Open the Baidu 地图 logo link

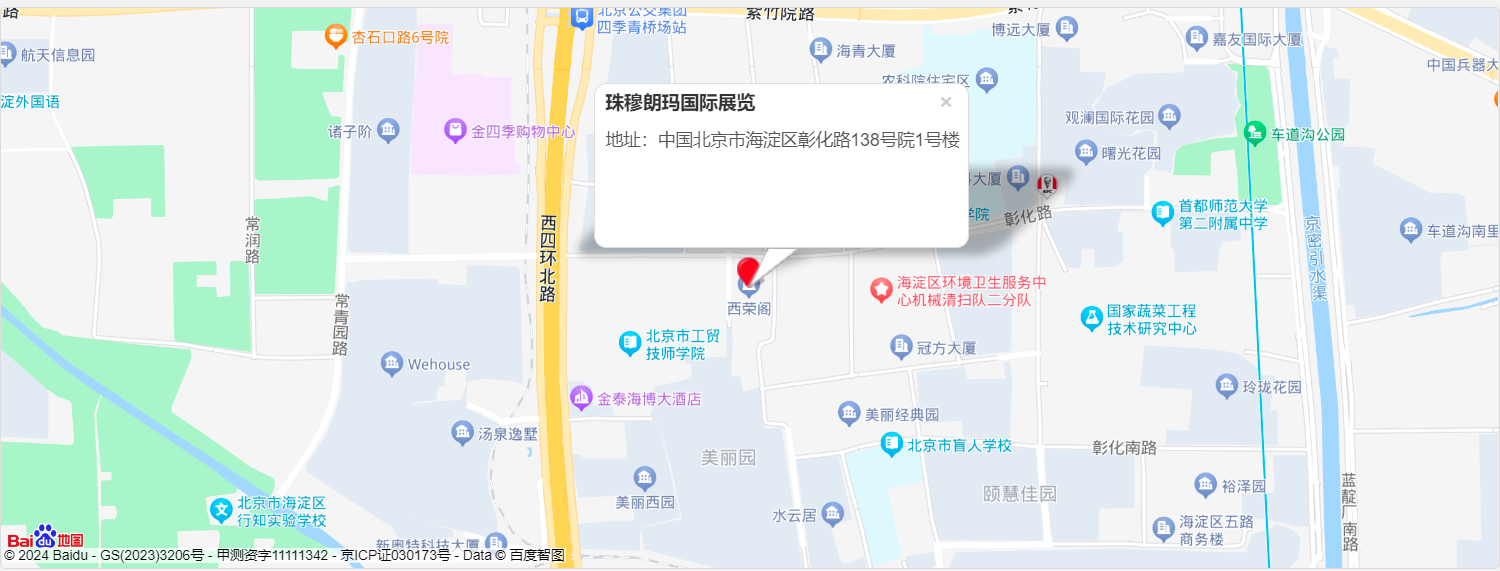[x=45, y=536]
